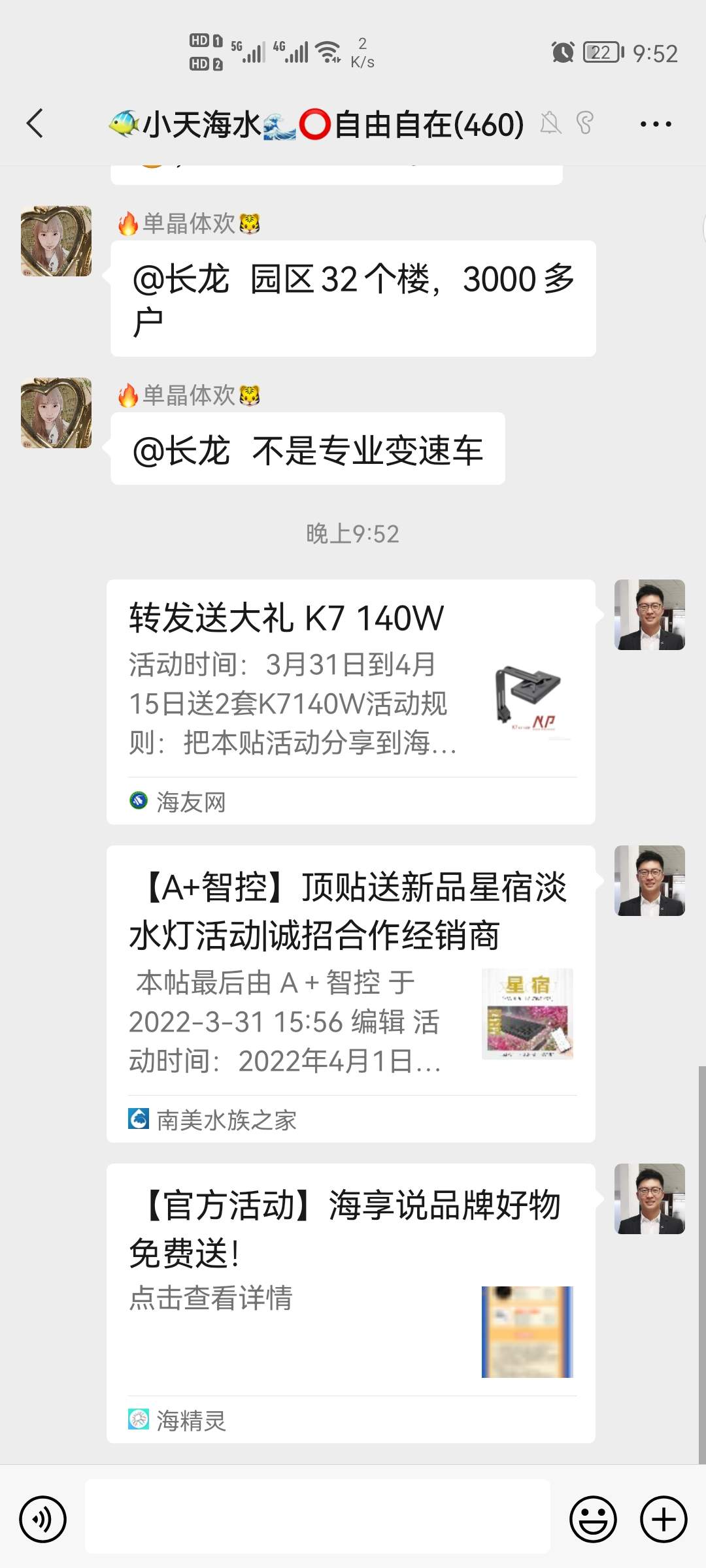Tap 单晶体欢's avatar beside 不是专业变速车 message
Viewport: 706px width, 1568px height.
point(56,413)
